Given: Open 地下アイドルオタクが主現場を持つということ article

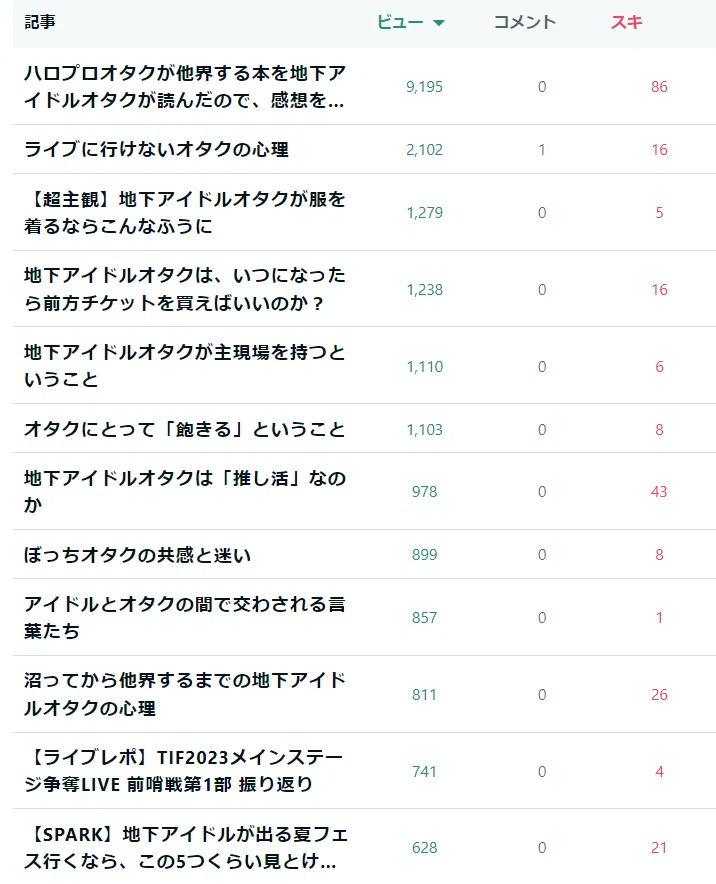Looking at the screenshot, I should point(184,366).
